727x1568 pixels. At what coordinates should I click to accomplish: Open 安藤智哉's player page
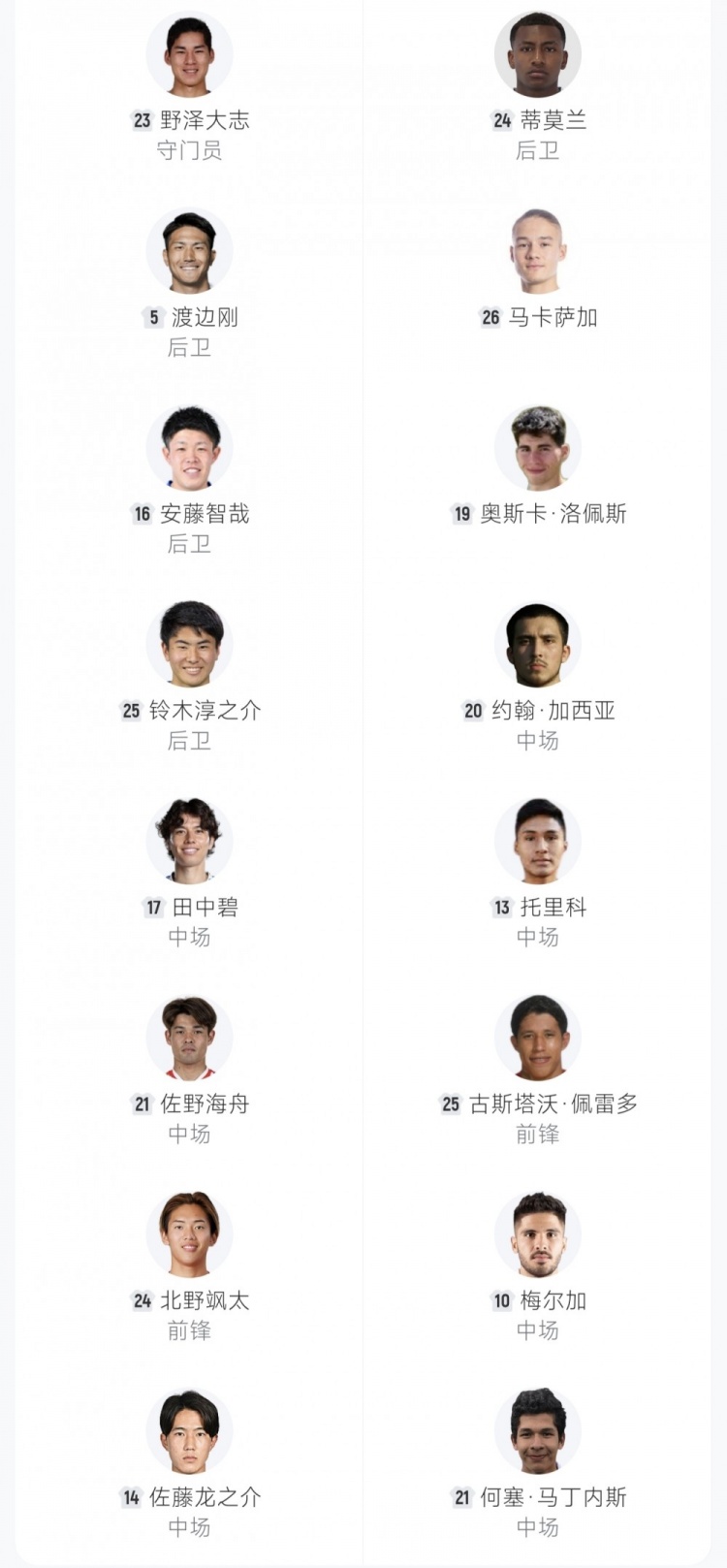(x=189, y=448)
